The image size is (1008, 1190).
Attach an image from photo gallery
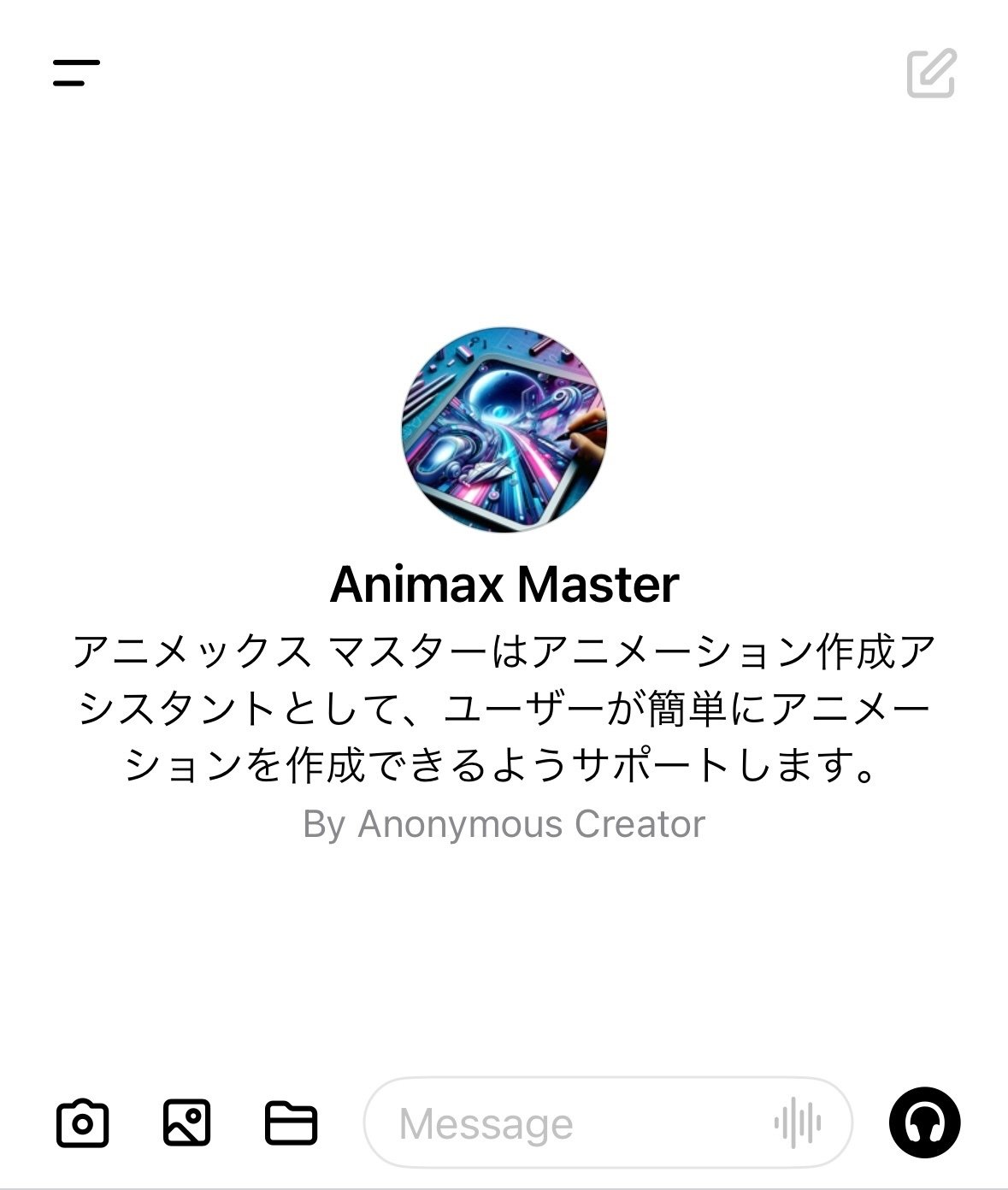186,1122
